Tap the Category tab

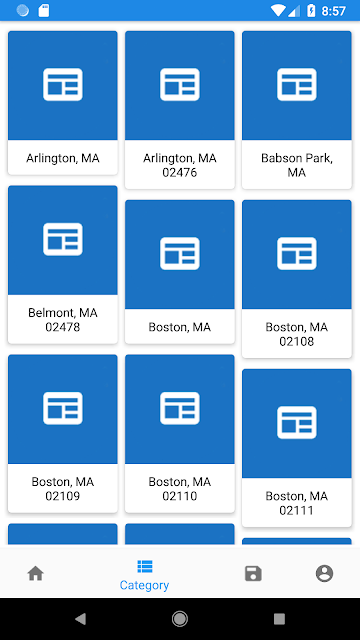tap(144, 575)
